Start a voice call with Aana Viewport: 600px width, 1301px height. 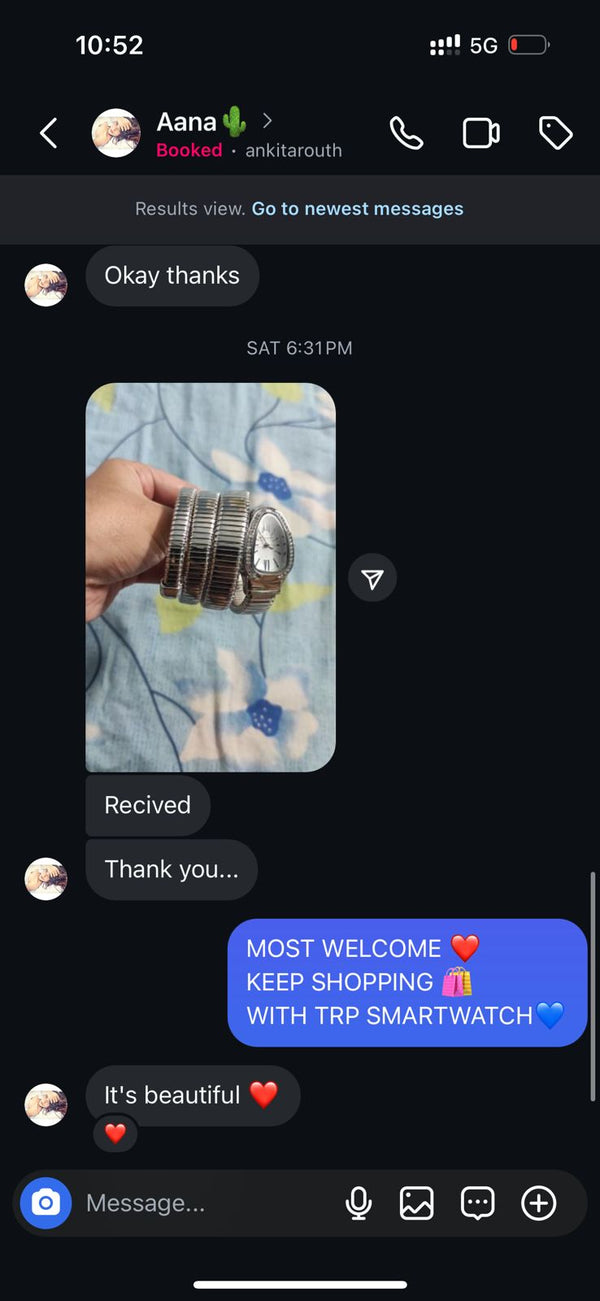click(x=406, y=133)
